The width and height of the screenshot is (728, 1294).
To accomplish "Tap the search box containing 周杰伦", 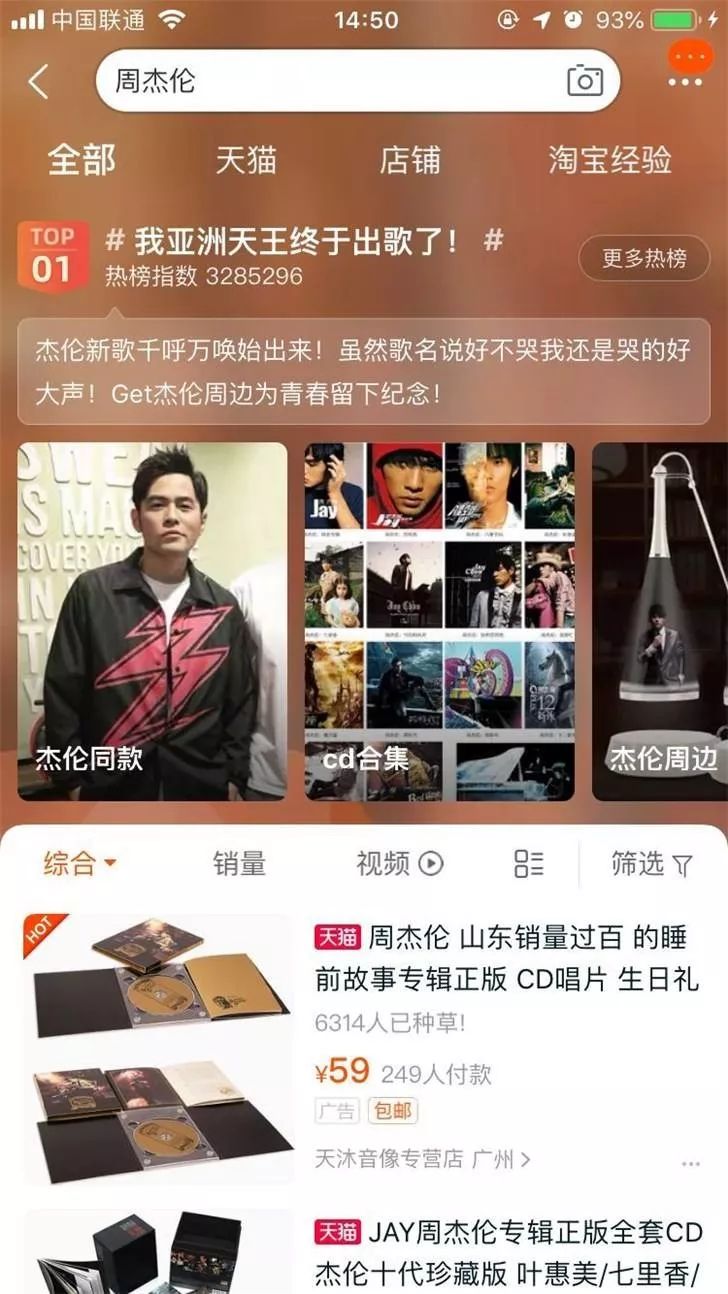I will (x=330, y=81).
